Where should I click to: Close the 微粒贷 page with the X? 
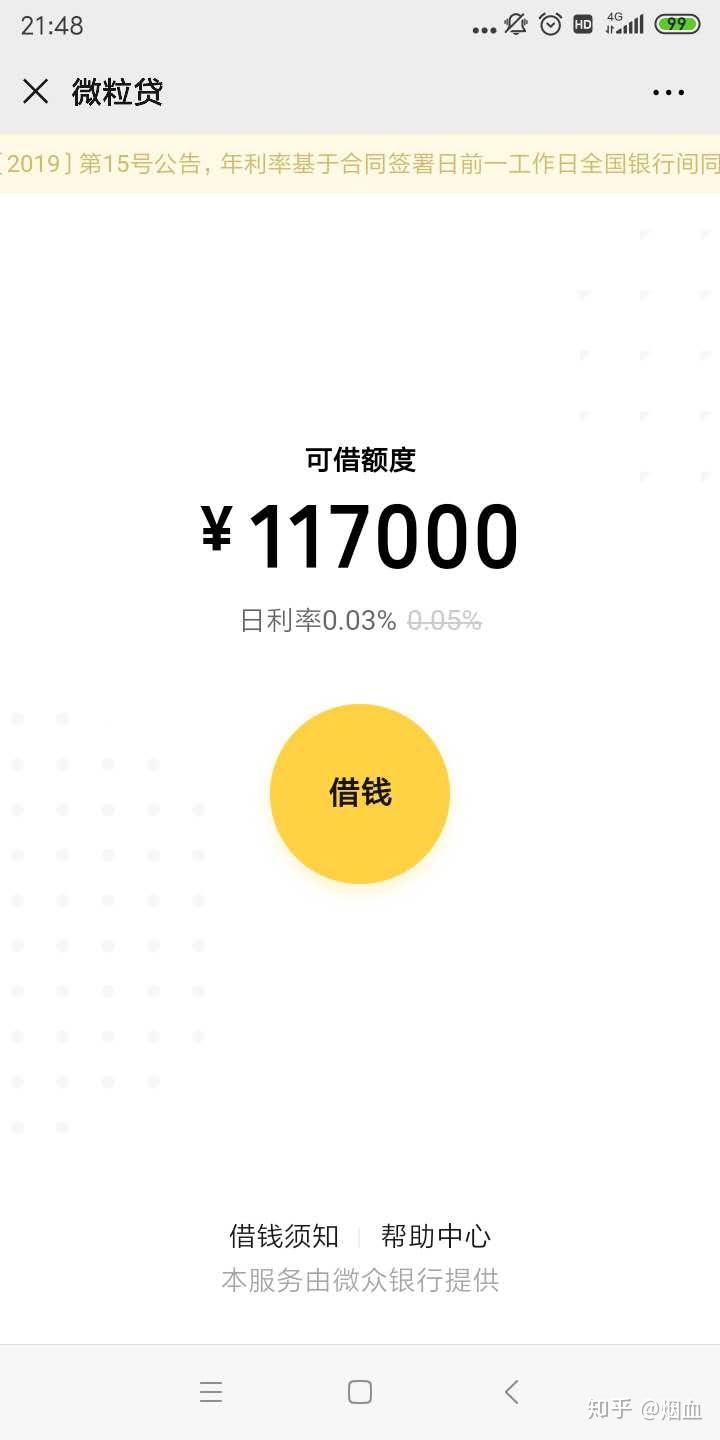[x=35, y=92]
